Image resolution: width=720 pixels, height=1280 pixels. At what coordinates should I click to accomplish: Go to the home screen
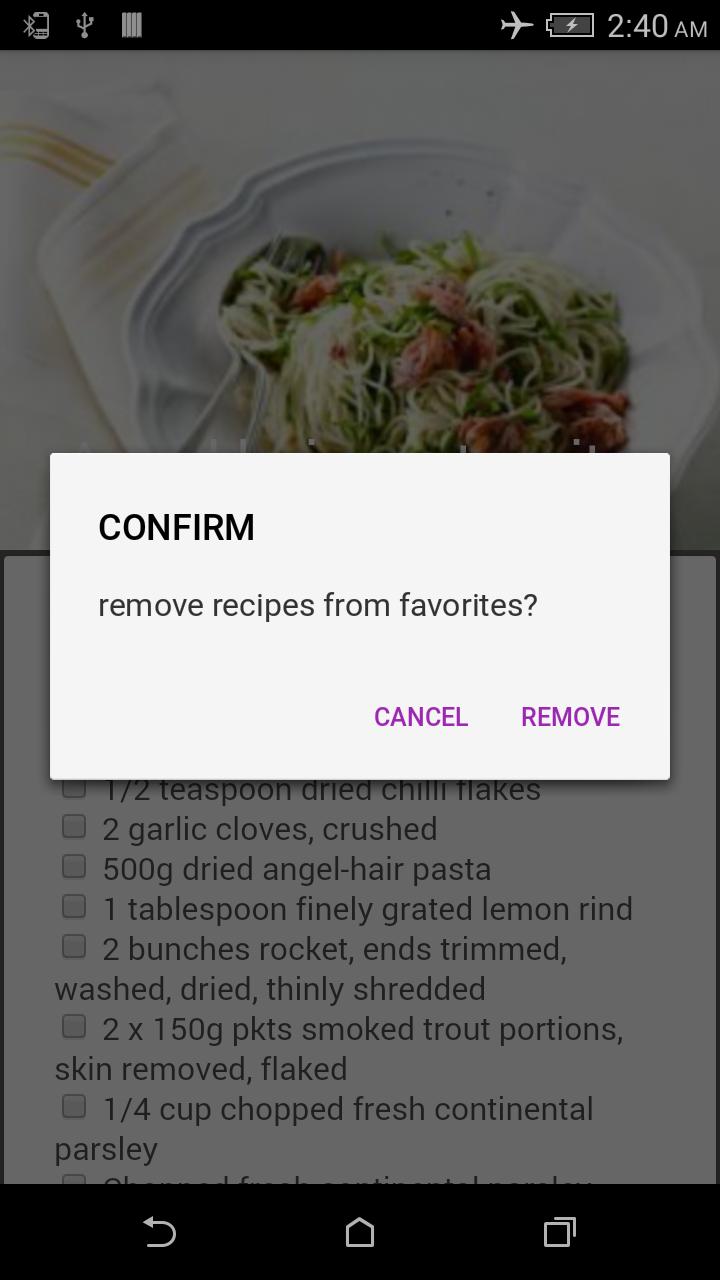click(360, 1232)
